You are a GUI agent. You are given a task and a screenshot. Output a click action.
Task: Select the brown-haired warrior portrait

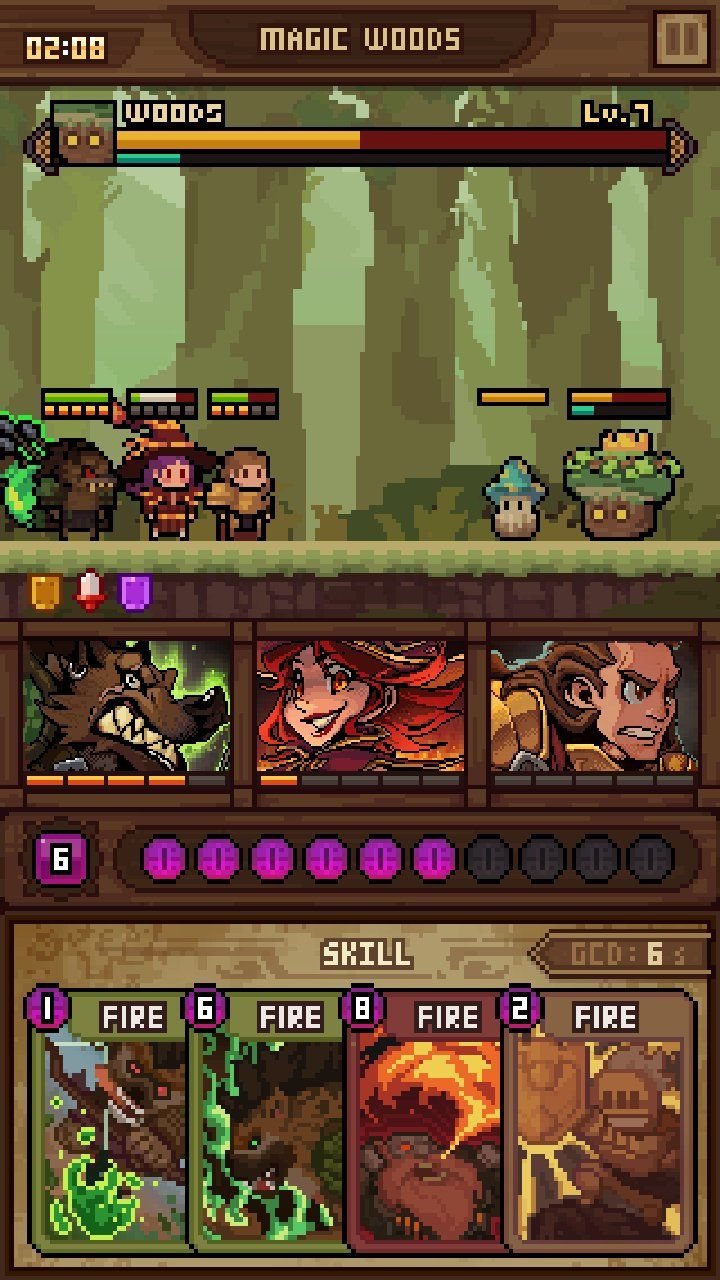[x=594, y=707]
